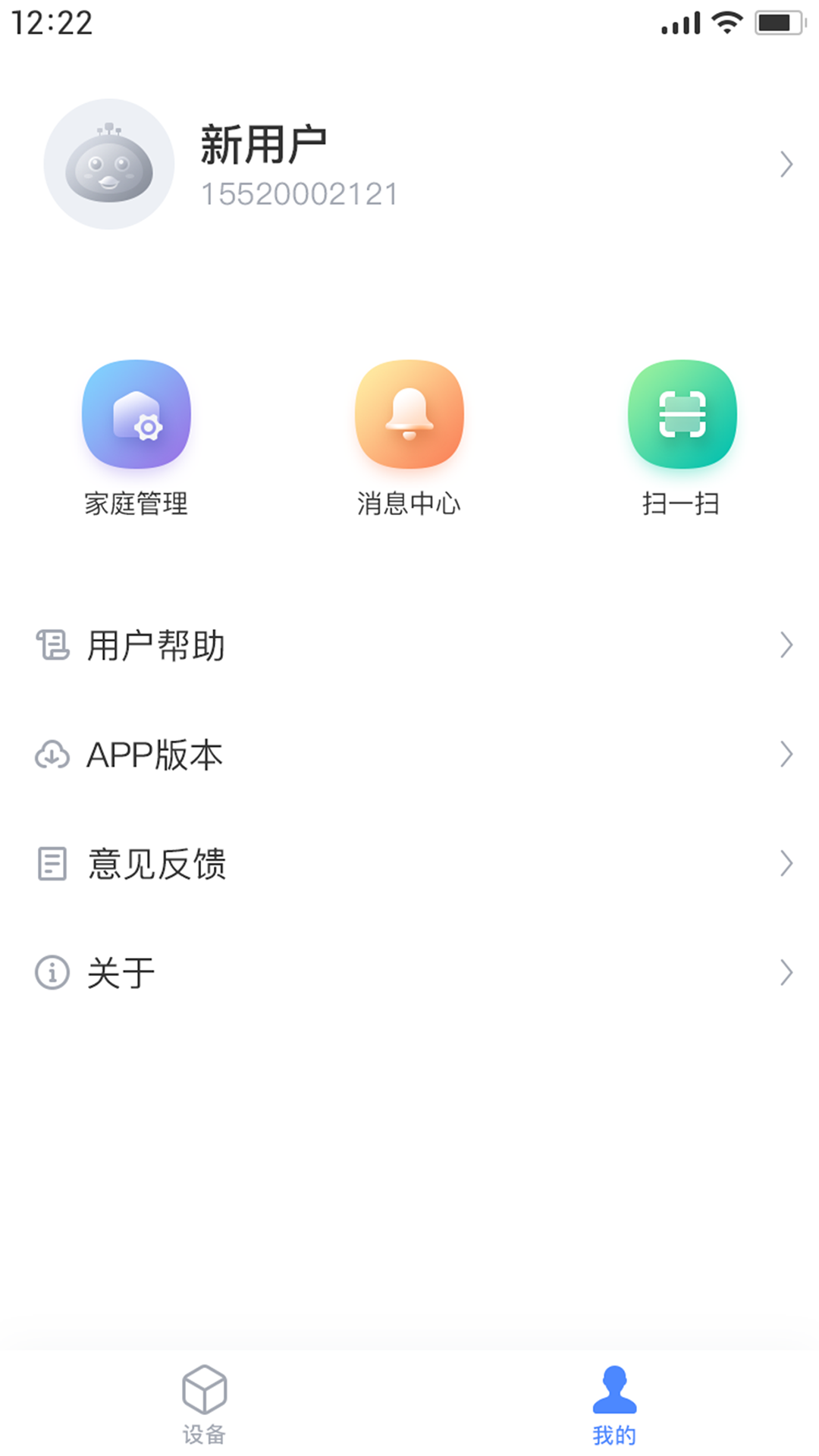
Task: Open the 关于 about page
Action: point(409,973)
